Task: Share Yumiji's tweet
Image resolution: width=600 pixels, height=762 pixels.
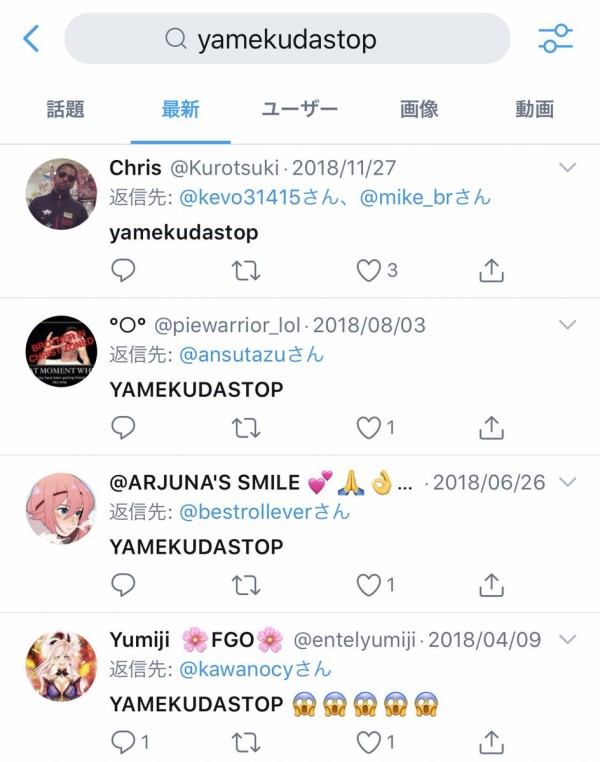Action: pyautogui.click(x=490, y=741)
